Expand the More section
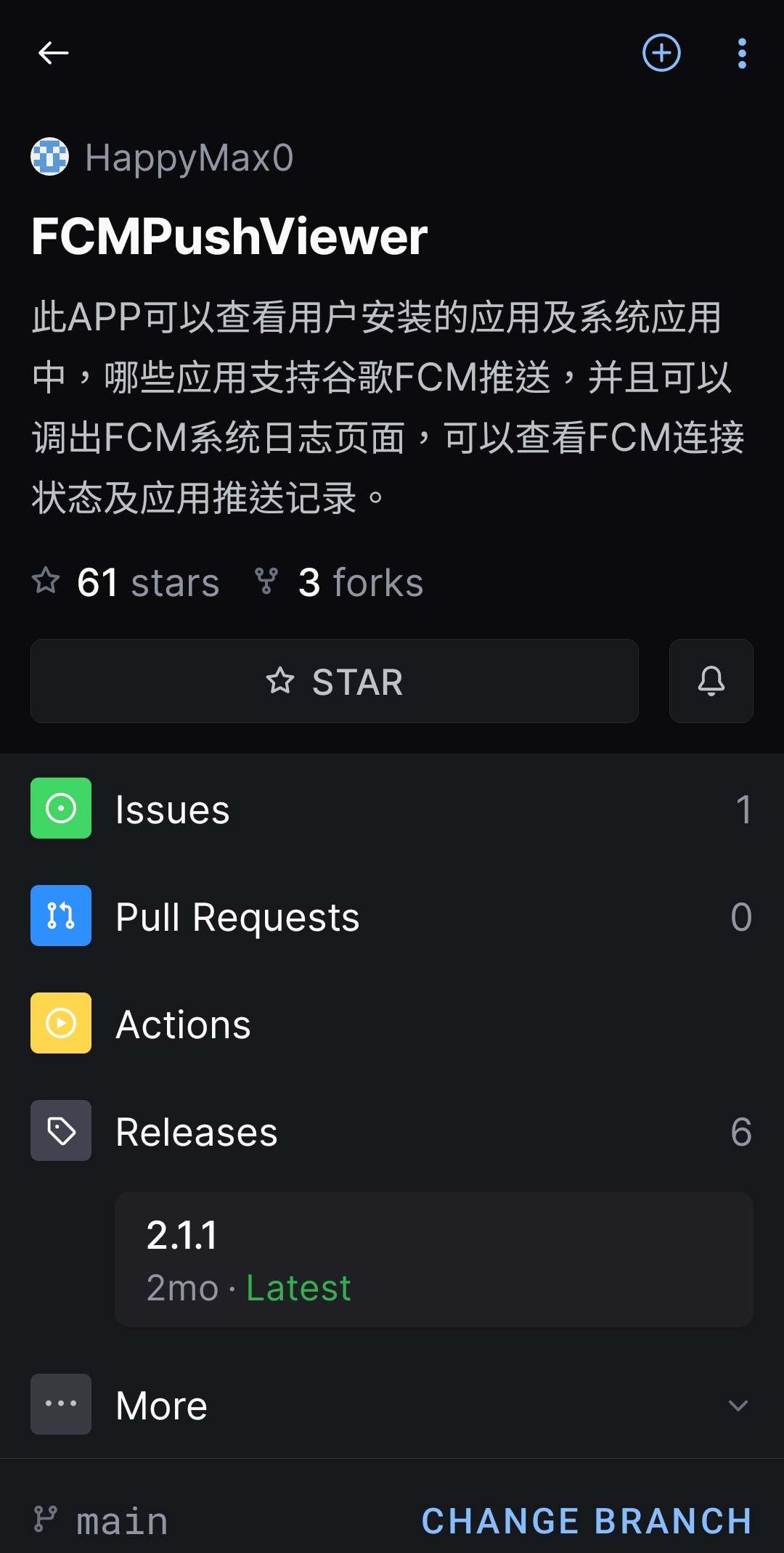The width and height of the screenshot is (784, 1553). click(392, 1405)
